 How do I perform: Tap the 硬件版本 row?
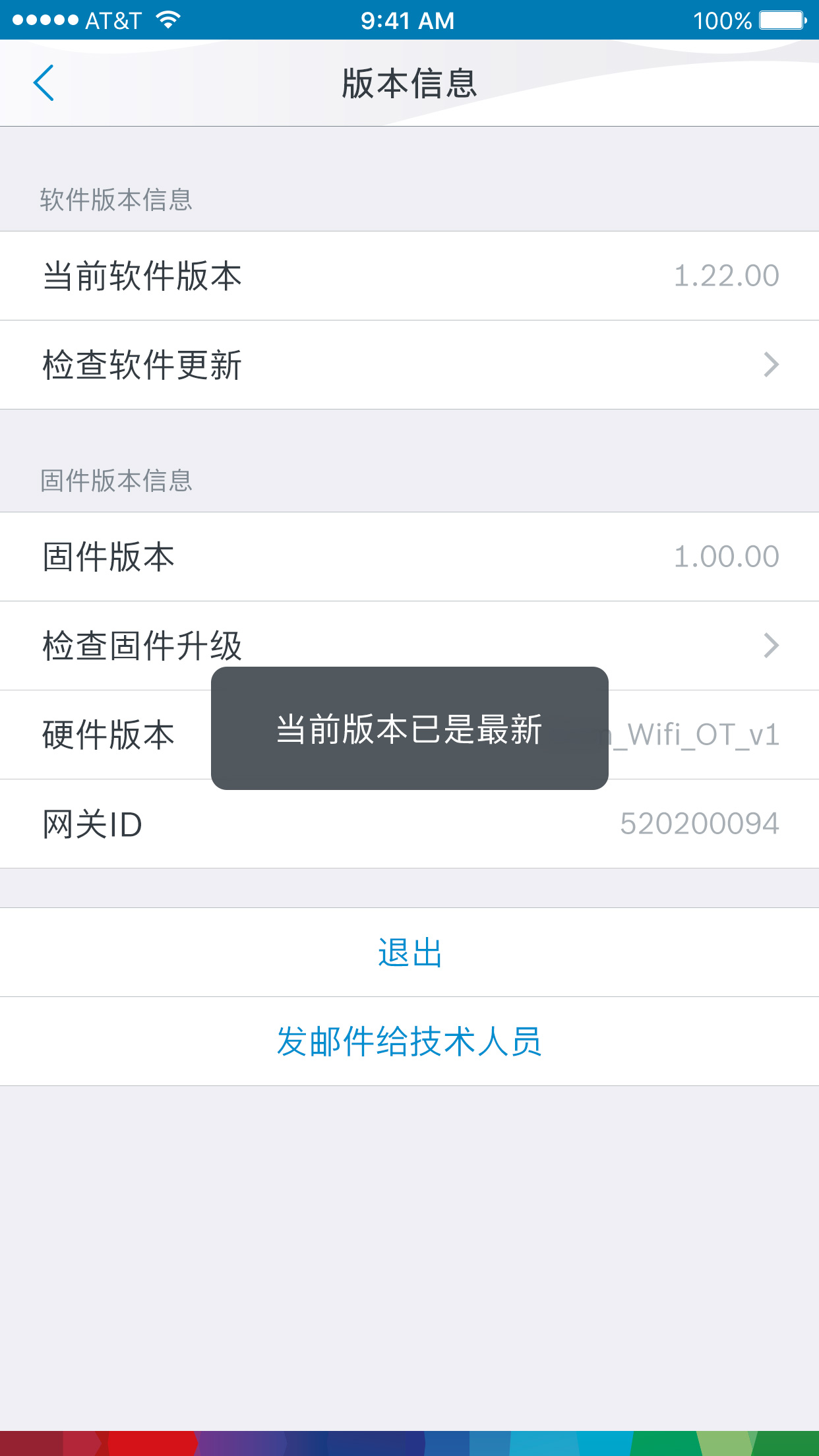tap(109, 734)
